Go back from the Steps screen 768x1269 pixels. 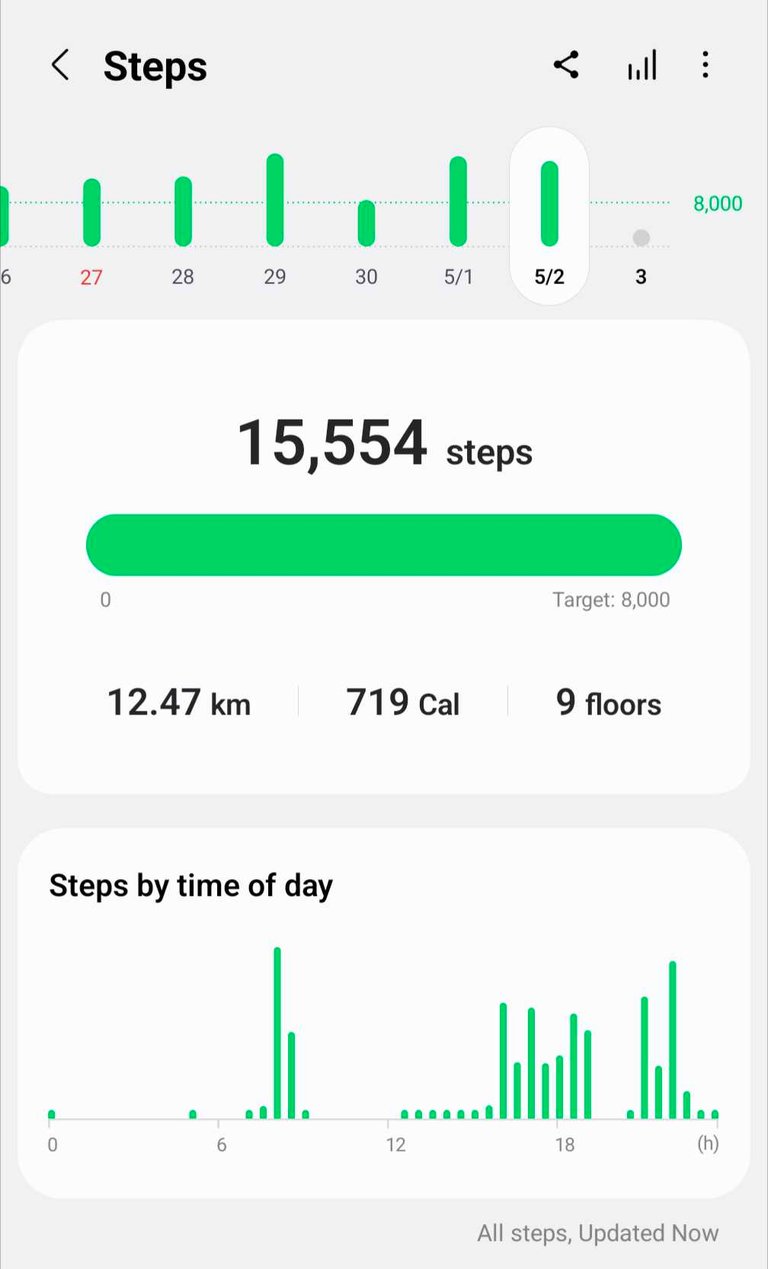click(x=60, y=66)
